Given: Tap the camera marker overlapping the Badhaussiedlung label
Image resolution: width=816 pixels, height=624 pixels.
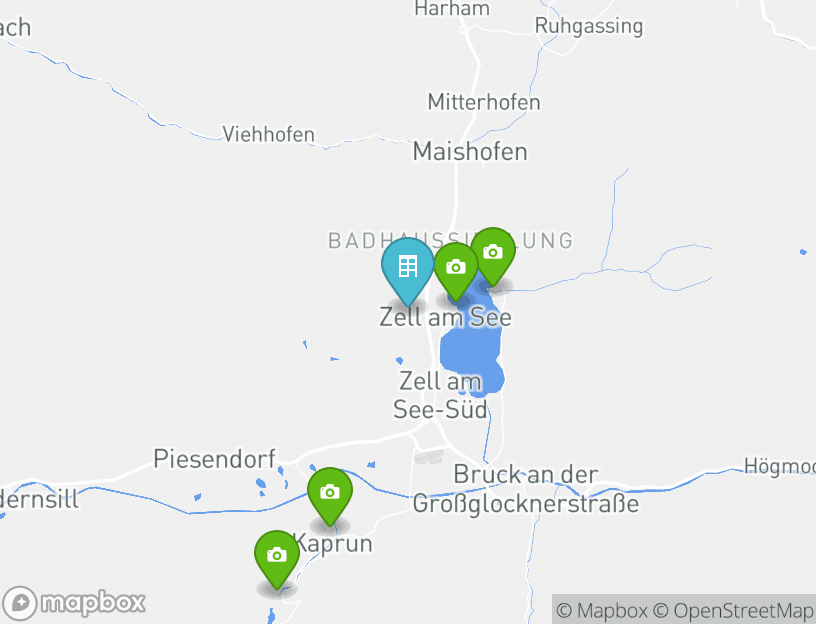Looking at the screenshot, I should [492, 253].
